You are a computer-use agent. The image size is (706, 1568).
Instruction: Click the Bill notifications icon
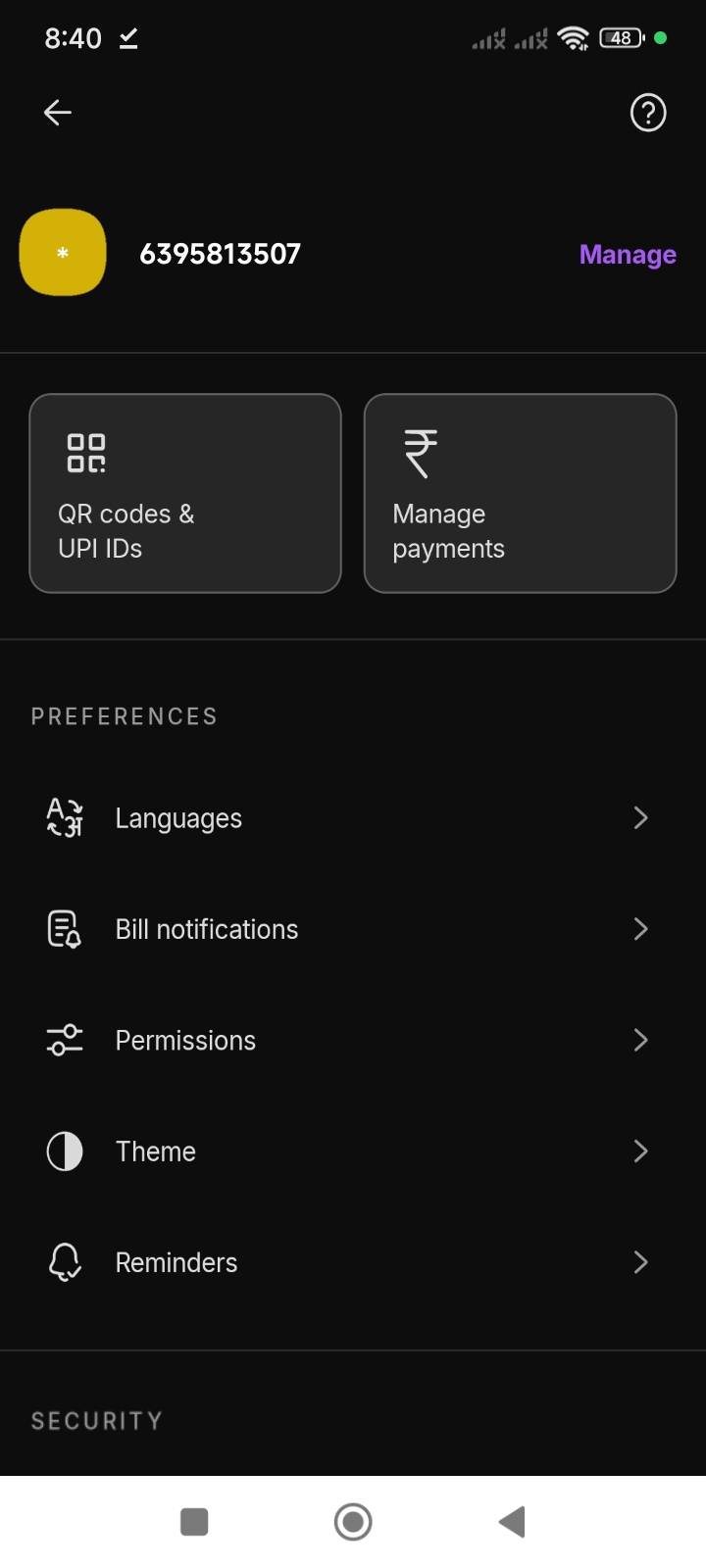pyautogui.click(x=64, y=928)
